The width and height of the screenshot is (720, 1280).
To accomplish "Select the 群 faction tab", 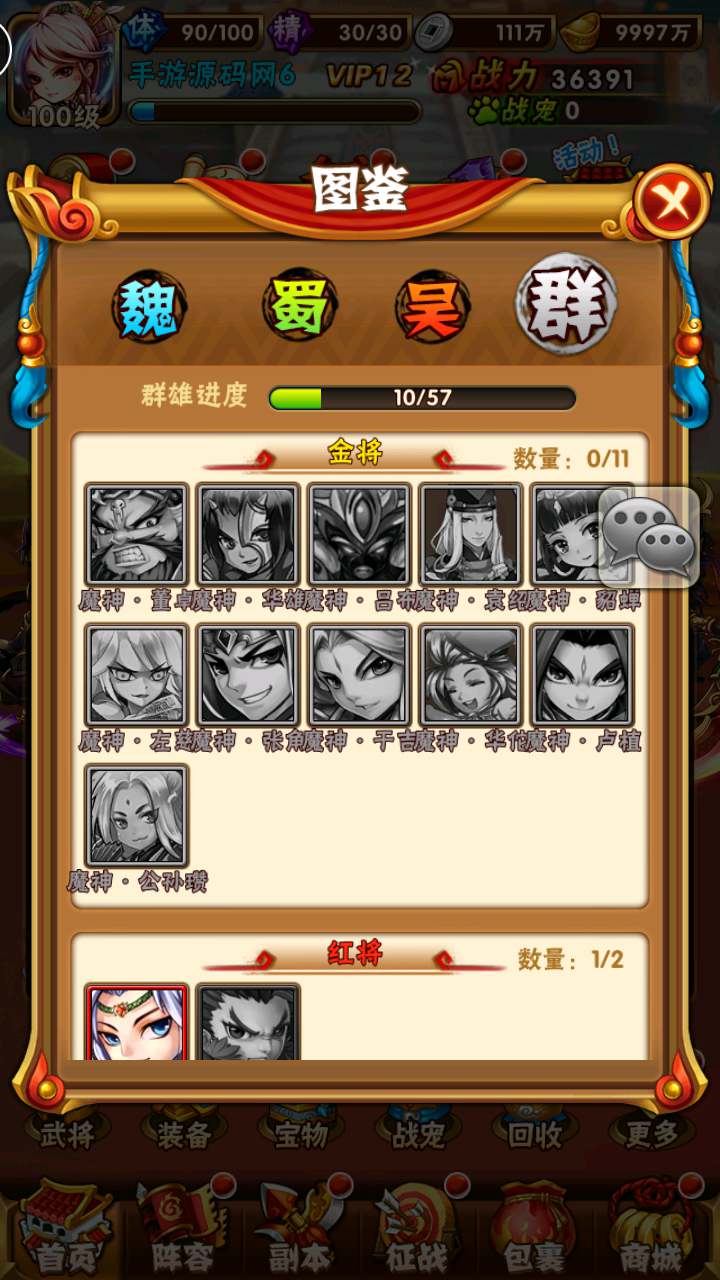I will (566, 303).
